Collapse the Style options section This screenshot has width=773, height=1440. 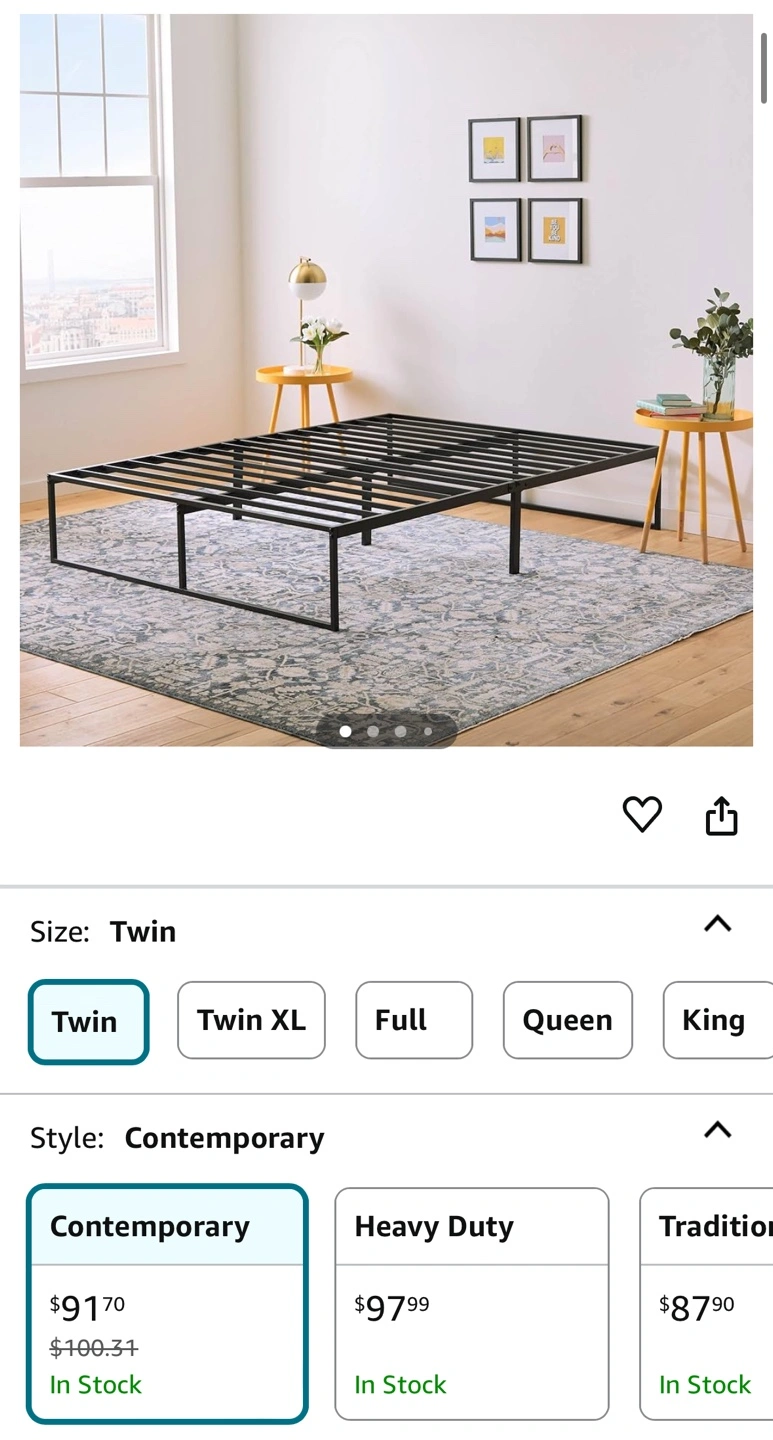pos(717,1131)
